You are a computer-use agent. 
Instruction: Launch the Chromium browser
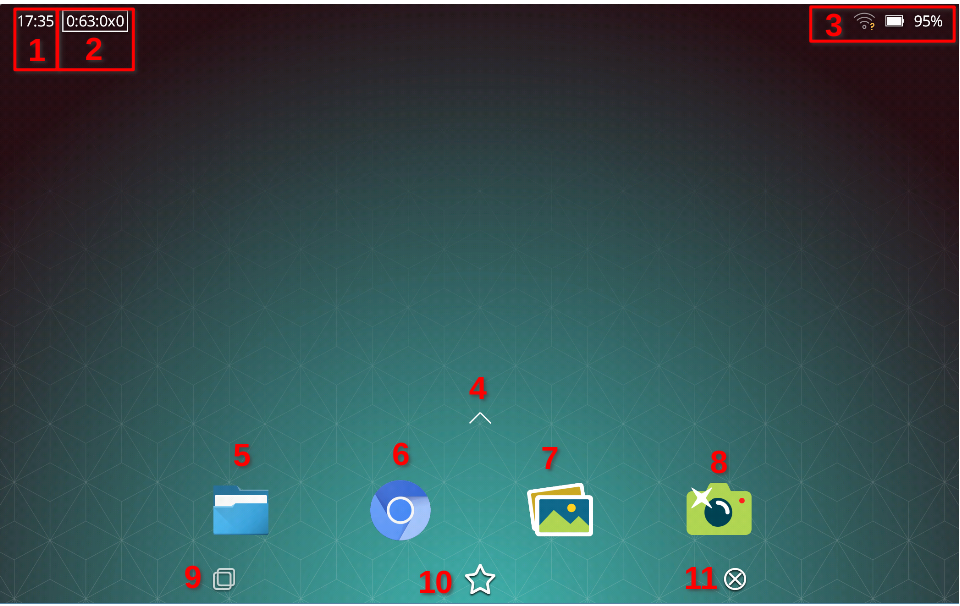point(400,510)
